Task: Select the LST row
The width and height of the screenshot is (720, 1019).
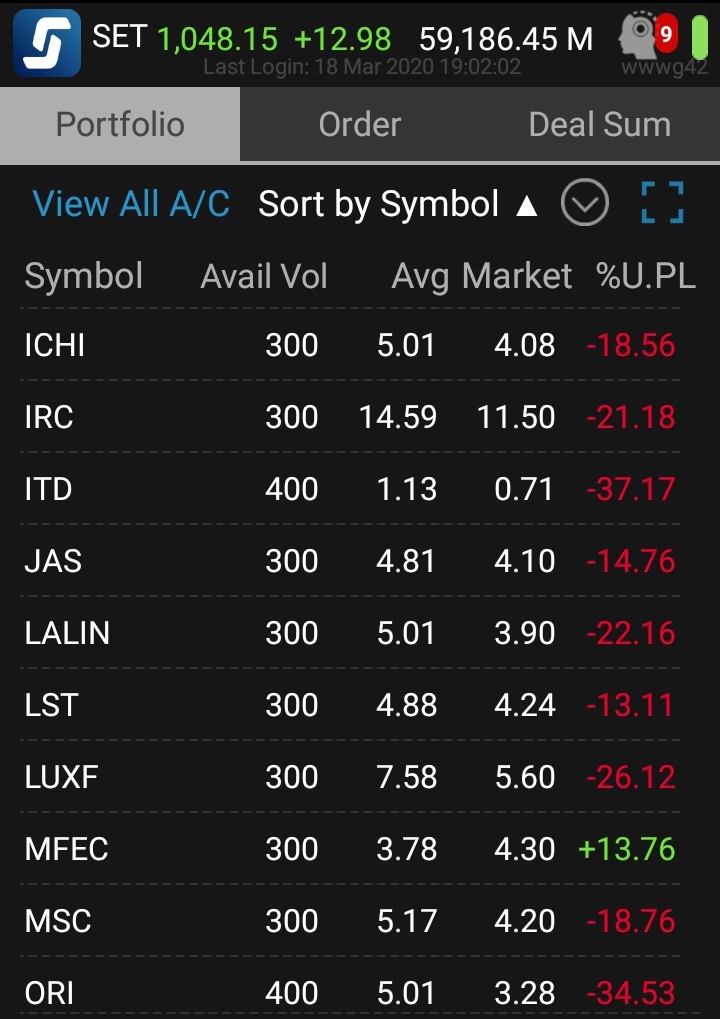Action: pos(350,705)
